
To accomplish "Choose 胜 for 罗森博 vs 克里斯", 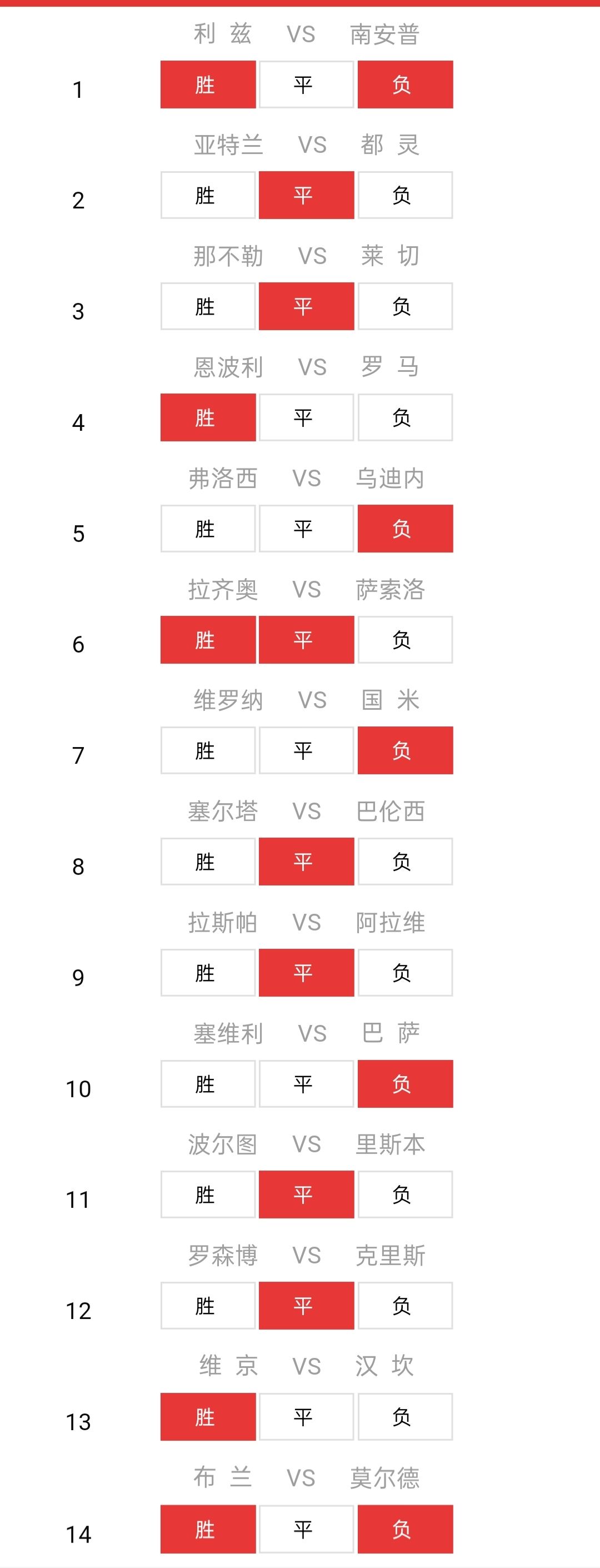I will point(208,1306).
